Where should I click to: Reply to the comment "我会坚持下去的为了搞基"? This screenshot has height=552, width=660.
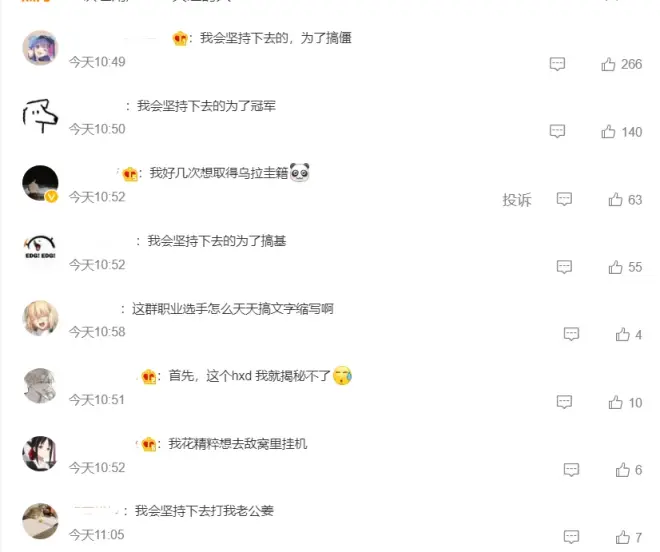(564, 267)
